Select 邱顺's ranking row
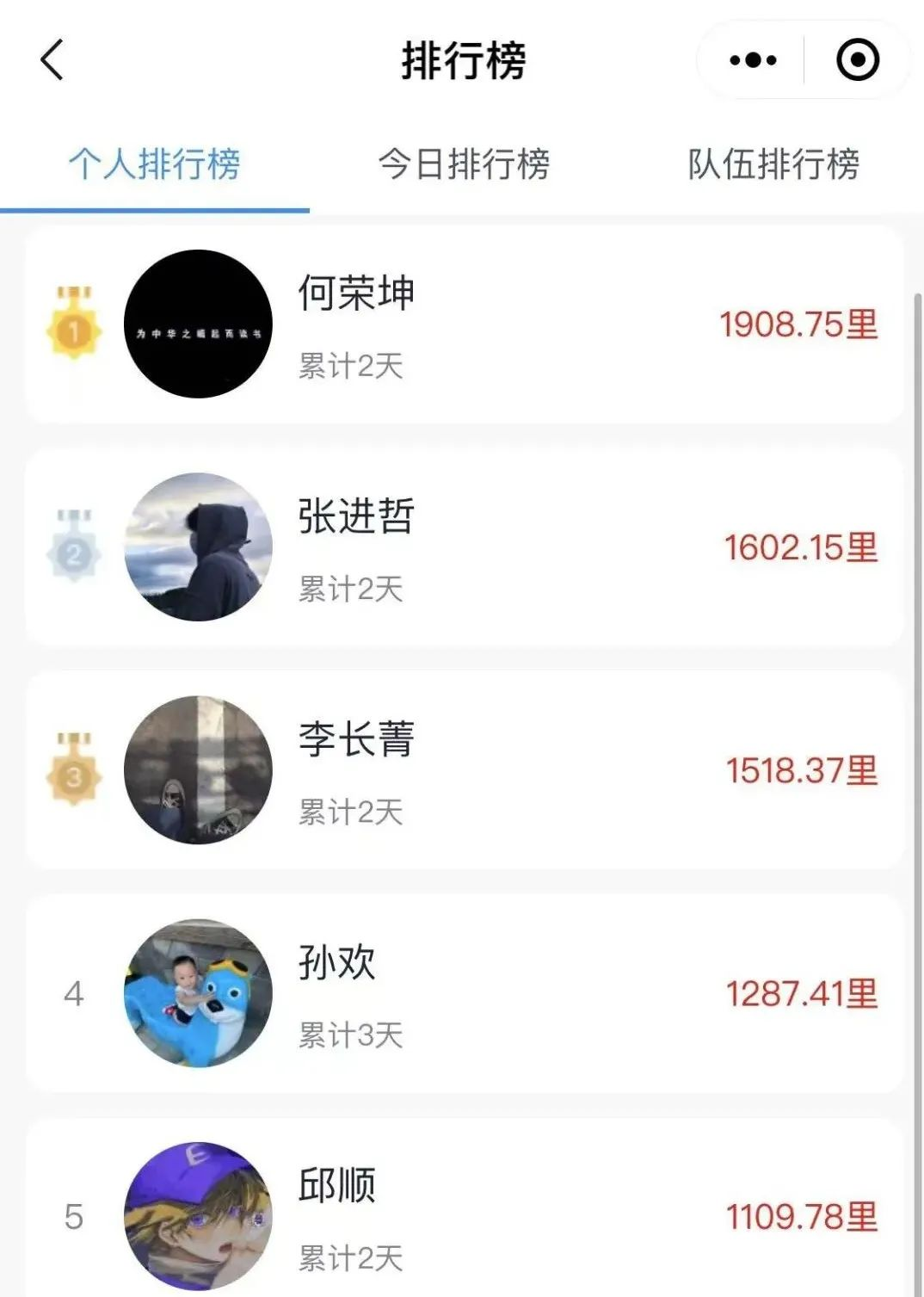Viewport: 924px width, 1297px height. (x=465, y=1215)
